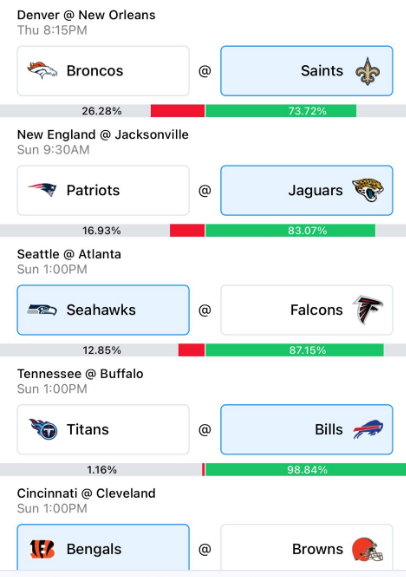Tap the Bills team button

pos(307,429)
